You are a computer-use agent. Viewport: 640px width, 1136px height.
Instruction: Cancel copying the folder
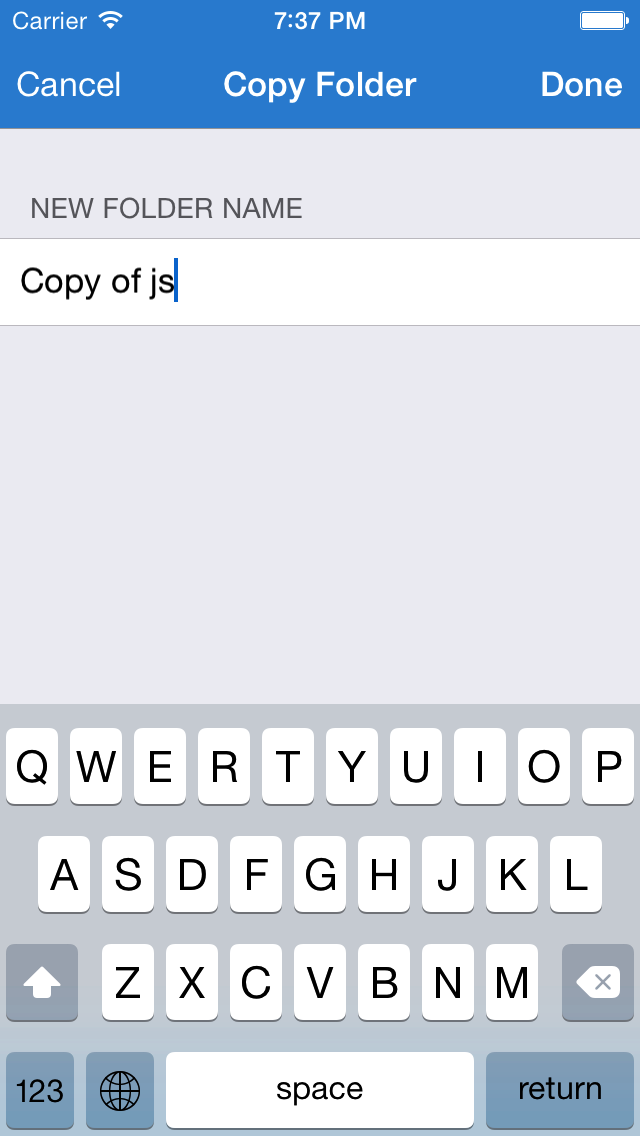point(69,85)
